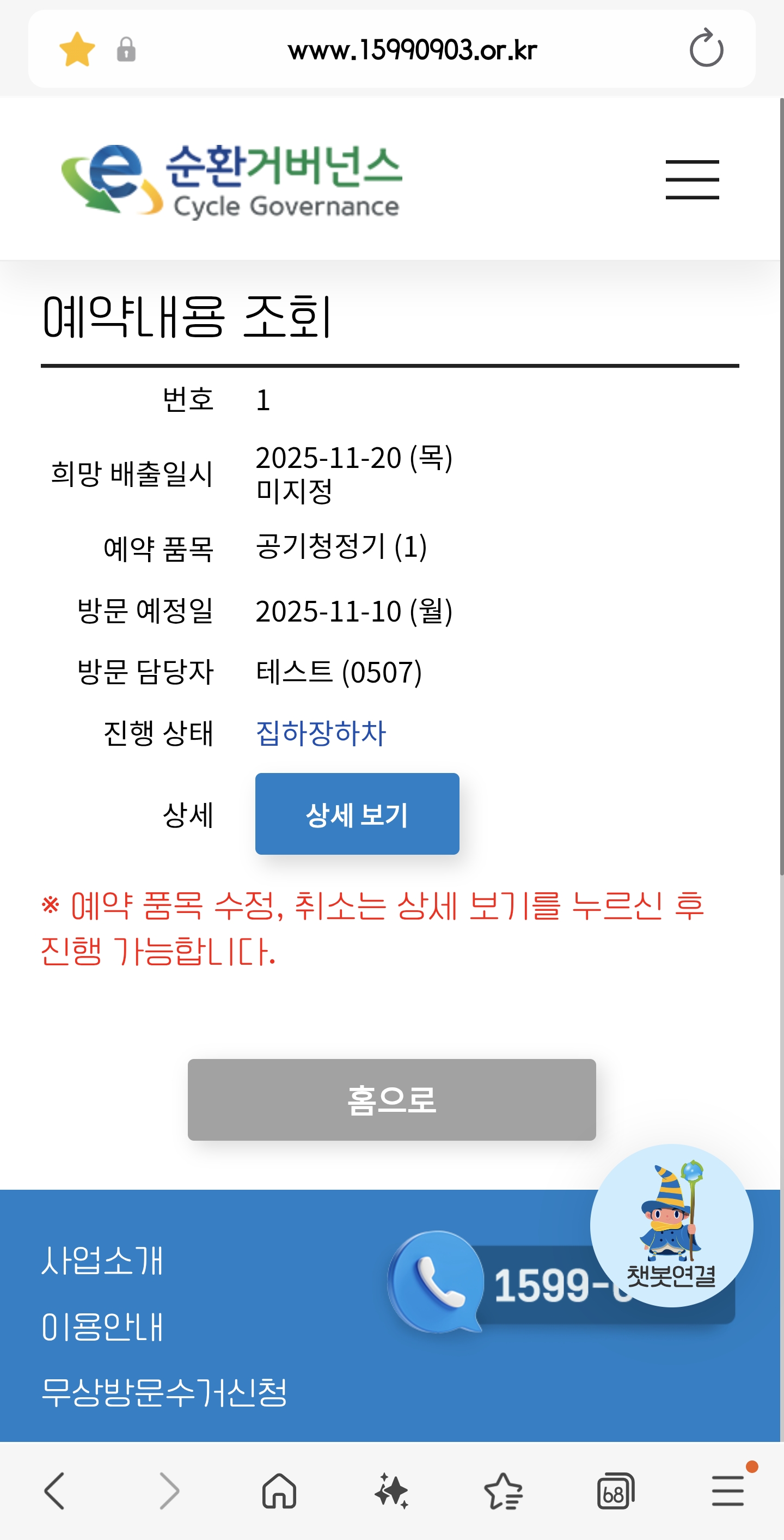The height and width of the screenshot is (1540, 784).
Task: Open the 사업소개 footer link
Action: pos(102,1260)
